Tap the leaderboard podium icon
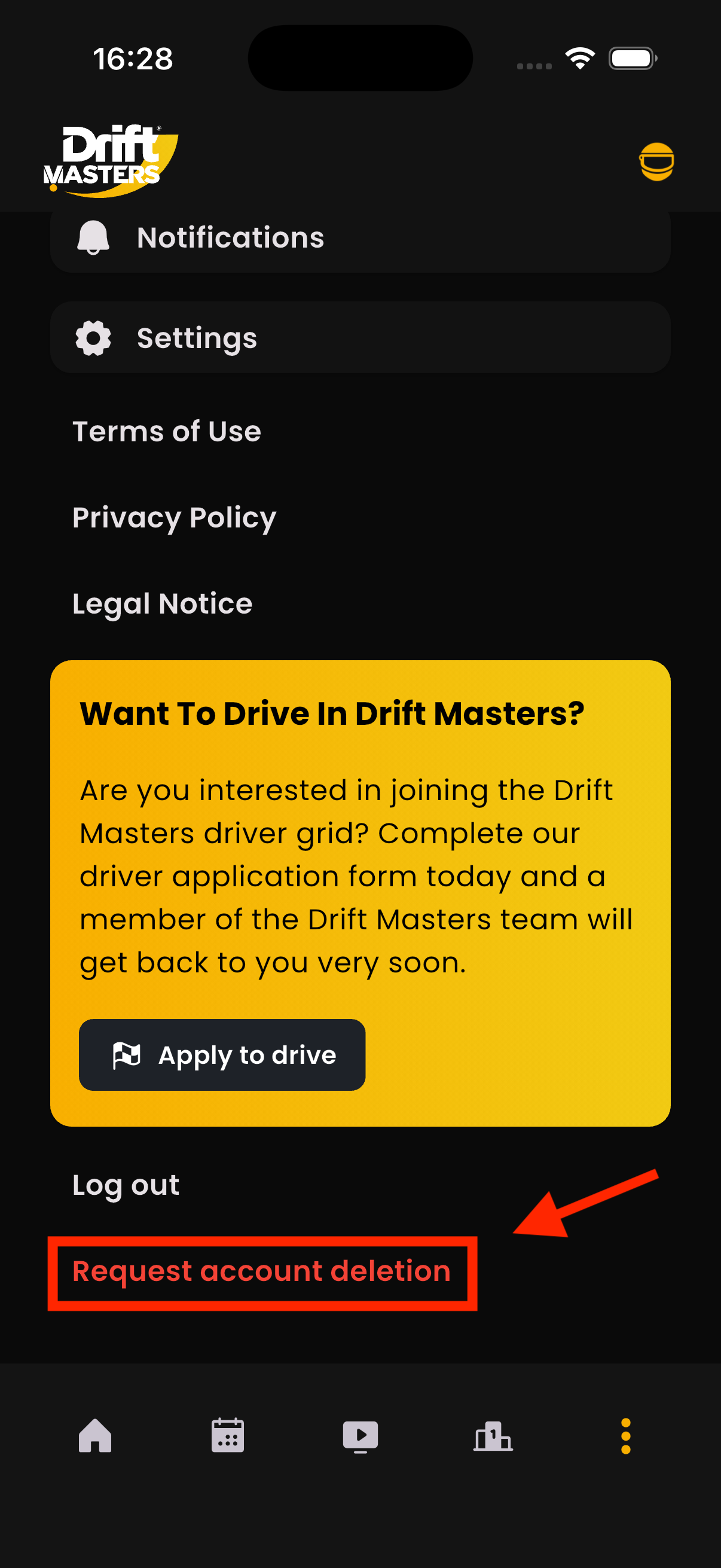721x1568 pixels. coord(493,1435)
